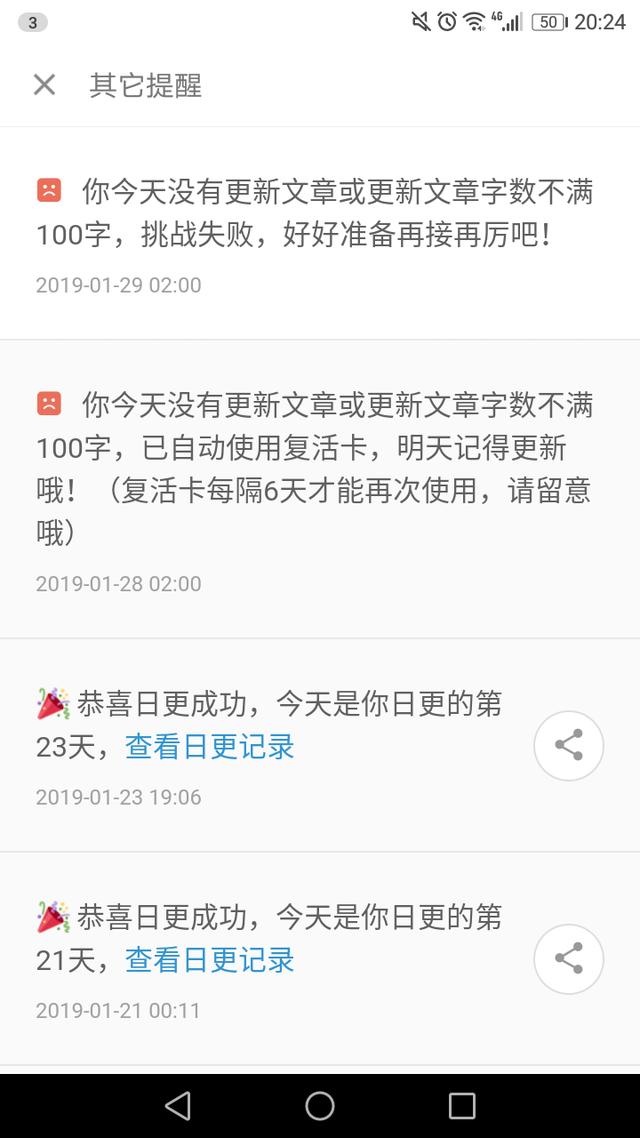Share the 21天 daily update success
This screenshot has height=1138, width=640.
click(x=568, y=959)
